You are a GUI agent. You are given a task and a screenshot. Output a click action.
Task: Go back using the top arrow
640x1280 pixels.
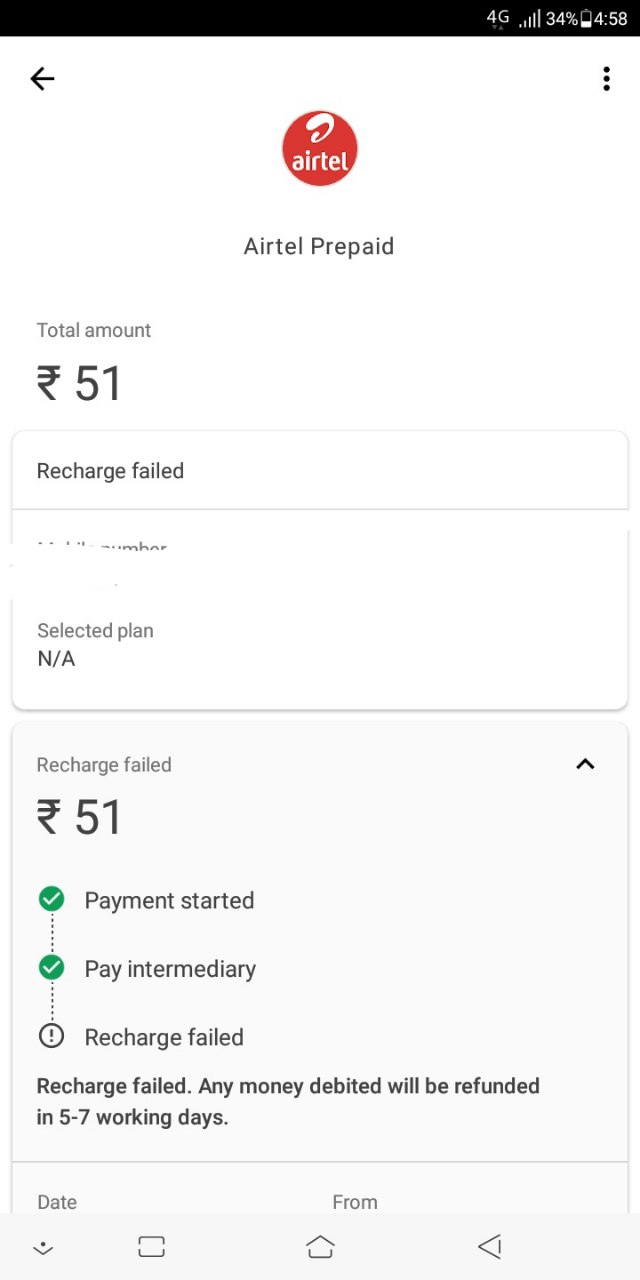click(x=42, y=79)
